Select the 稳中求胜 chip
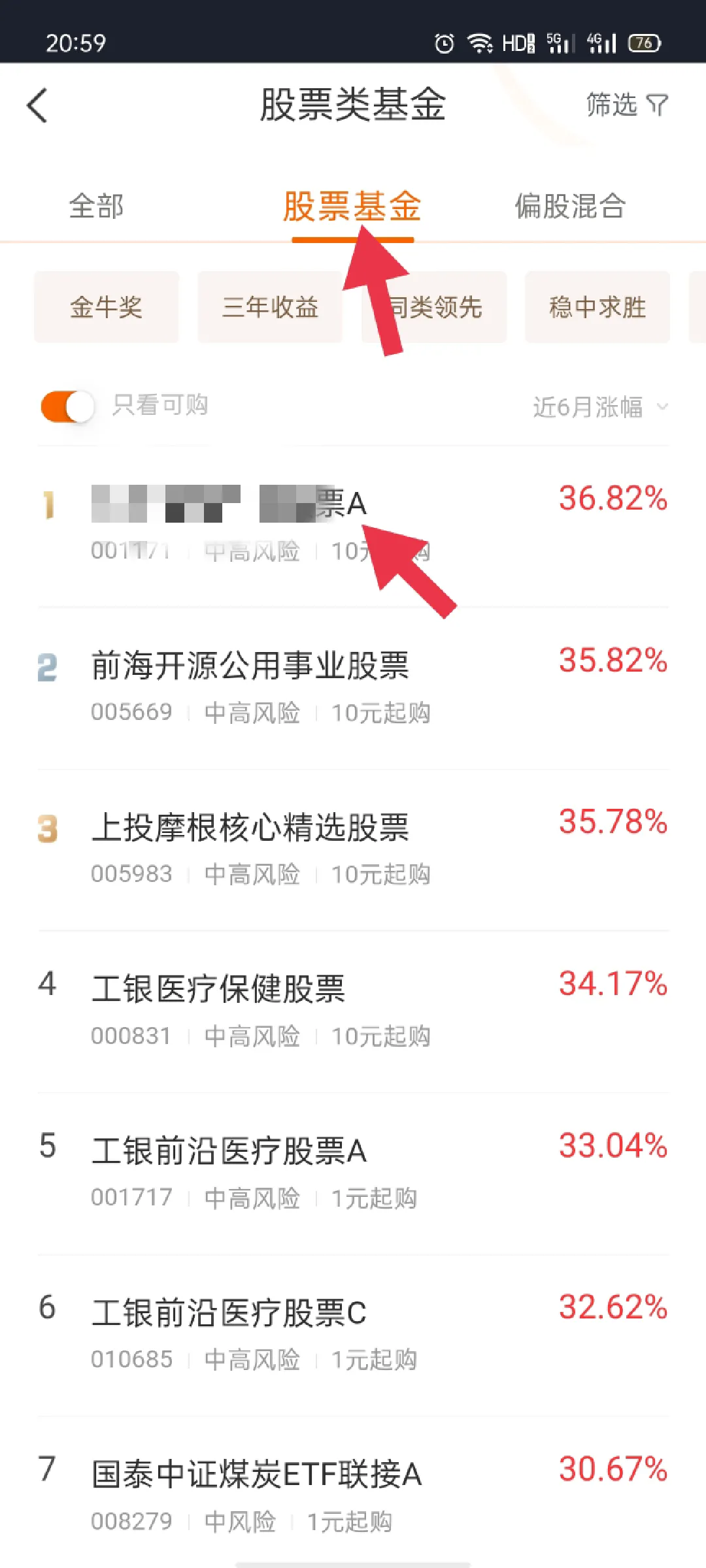Image resolution: width=706 pixels, height=1568 pixels. point(597,307)
